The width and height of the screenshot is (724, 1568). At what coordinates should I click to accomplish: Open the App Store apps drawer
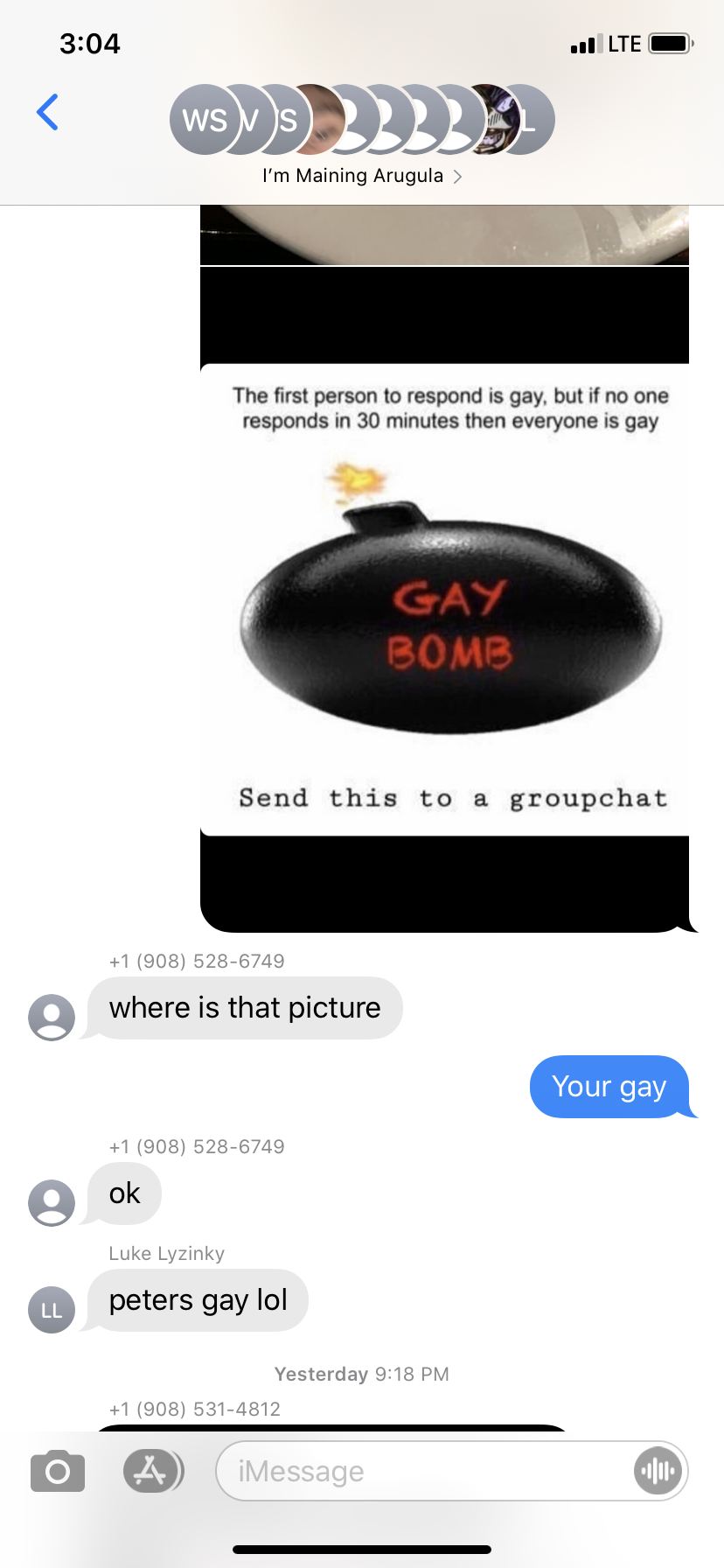(x=153, y=1471)
